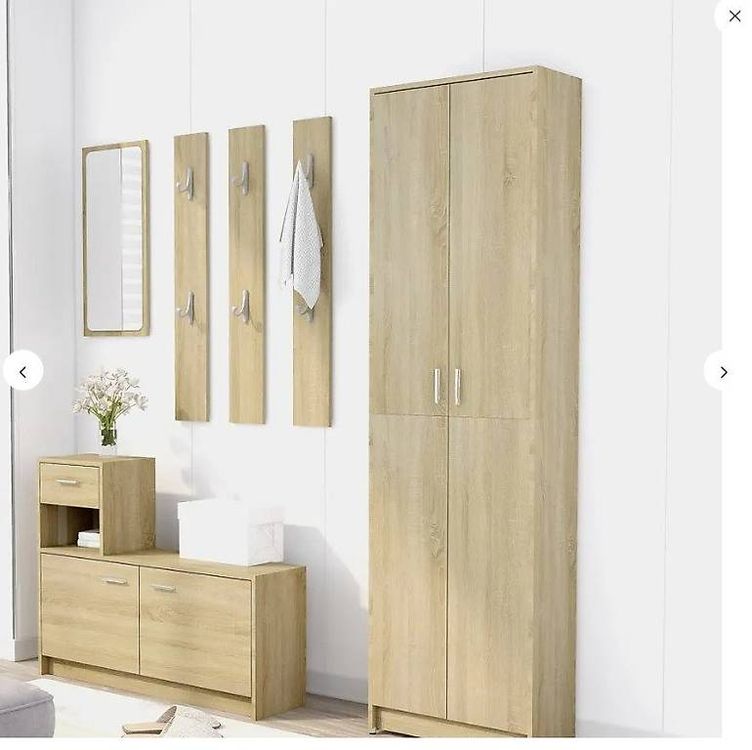752x750 pixels.
Task: Go to the previous product image
Action: 23,371
